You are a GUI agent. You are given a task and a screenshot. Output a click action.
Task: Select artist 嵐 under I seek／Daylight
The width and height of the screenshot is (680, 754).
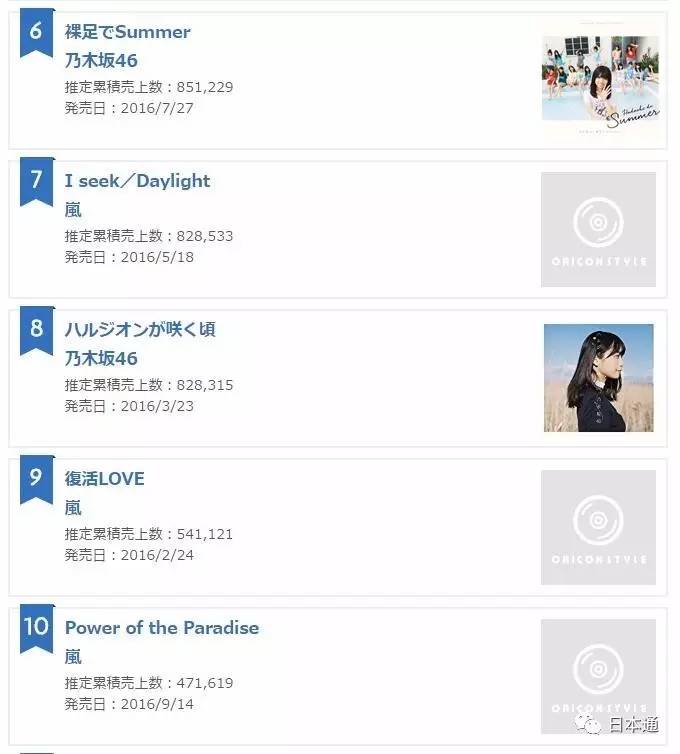click(x=73, y=210)
